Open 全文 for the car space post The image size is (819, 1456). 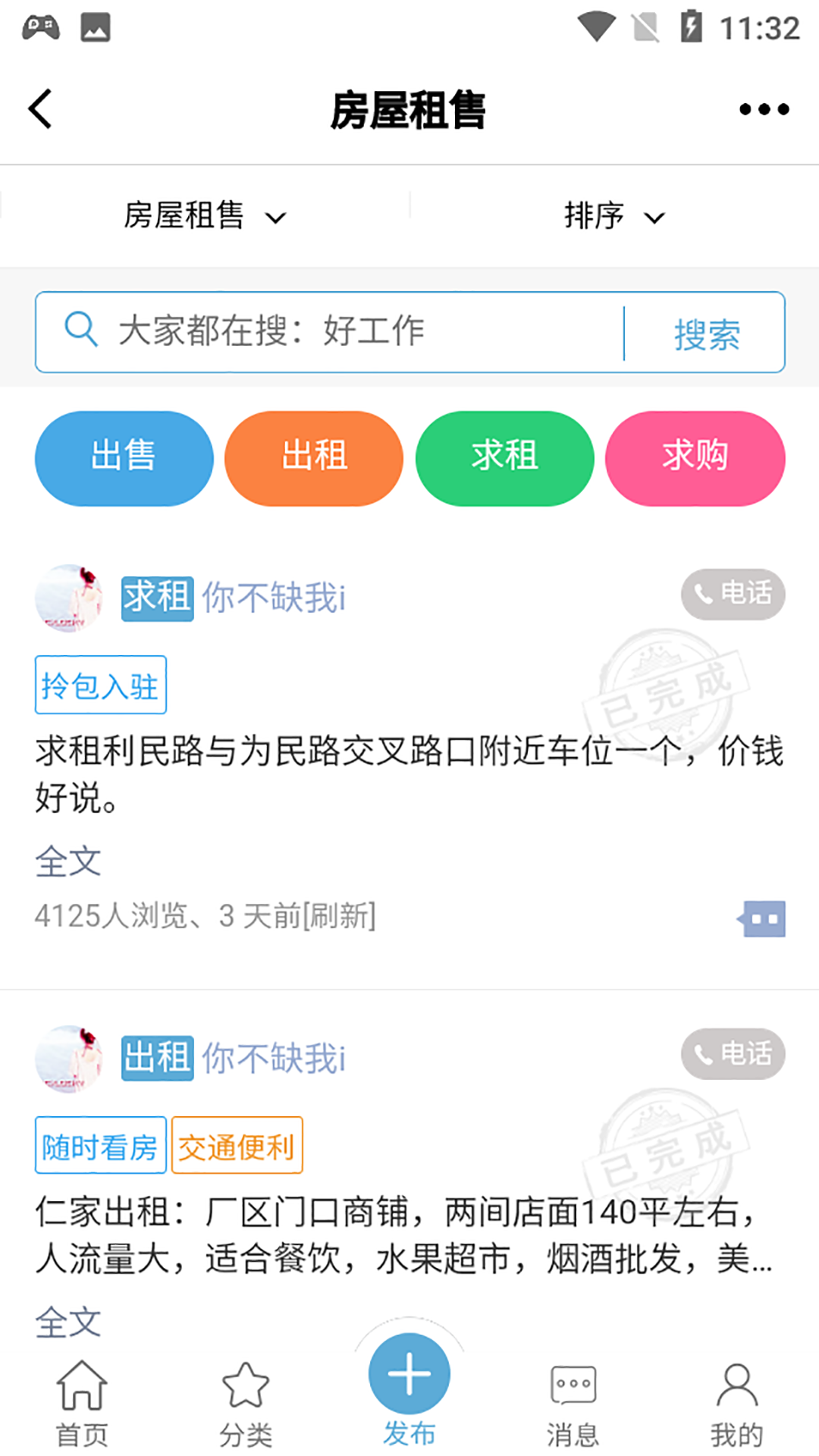pyautogui.click(x=68, y=859)
